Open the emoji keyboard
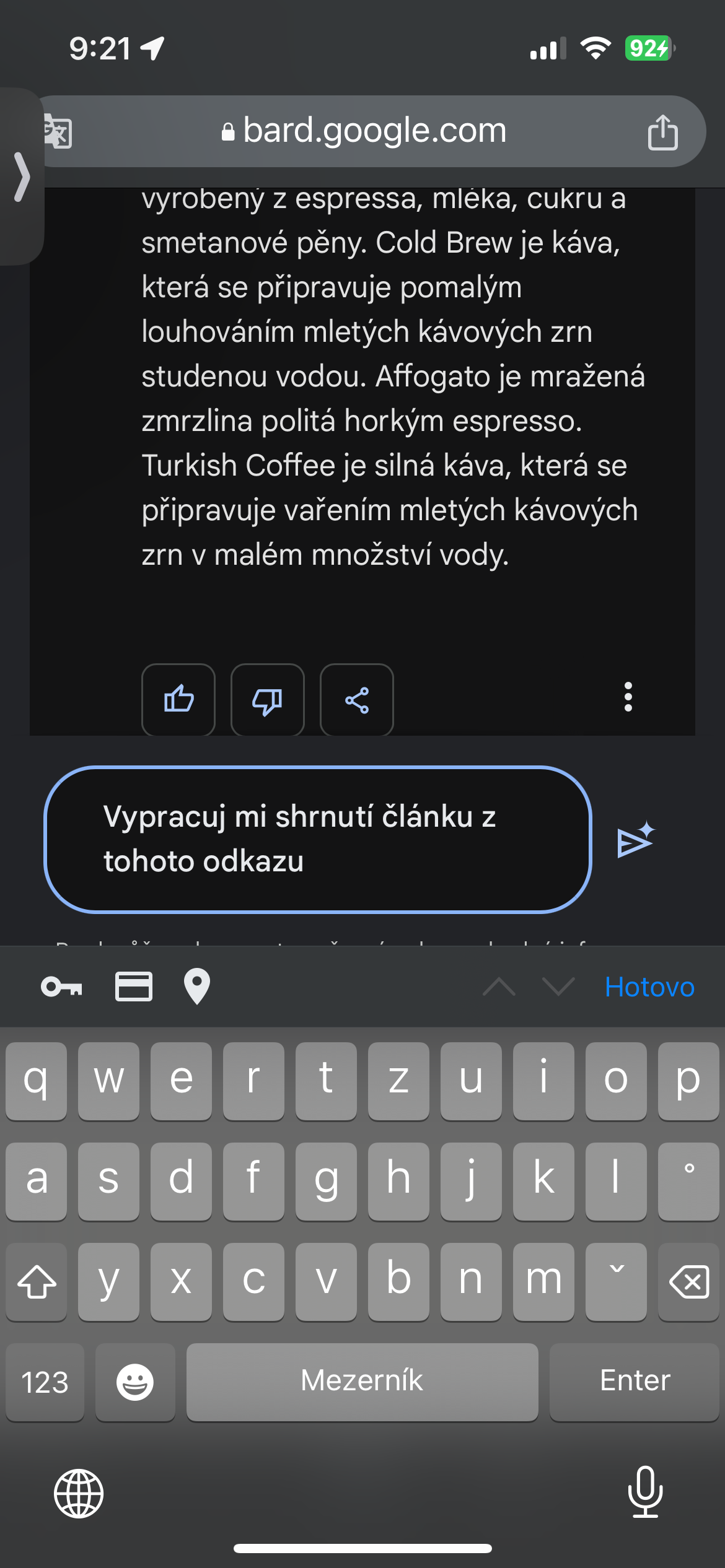The height and width of the screenshot is (1568, 725). (x=135, y=1382)
